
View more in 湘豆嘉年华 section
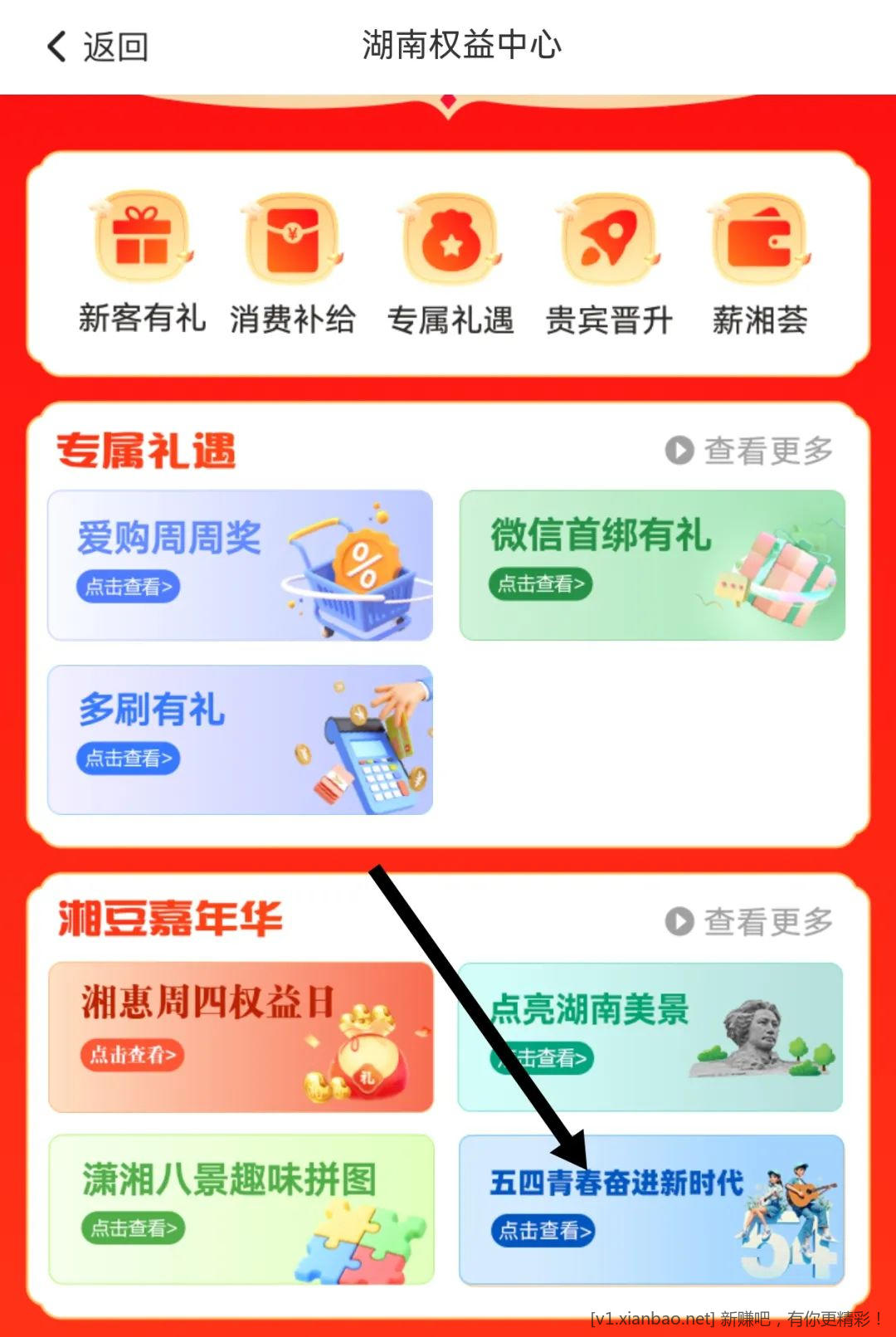pyautogui.click(x=749, y=921)
